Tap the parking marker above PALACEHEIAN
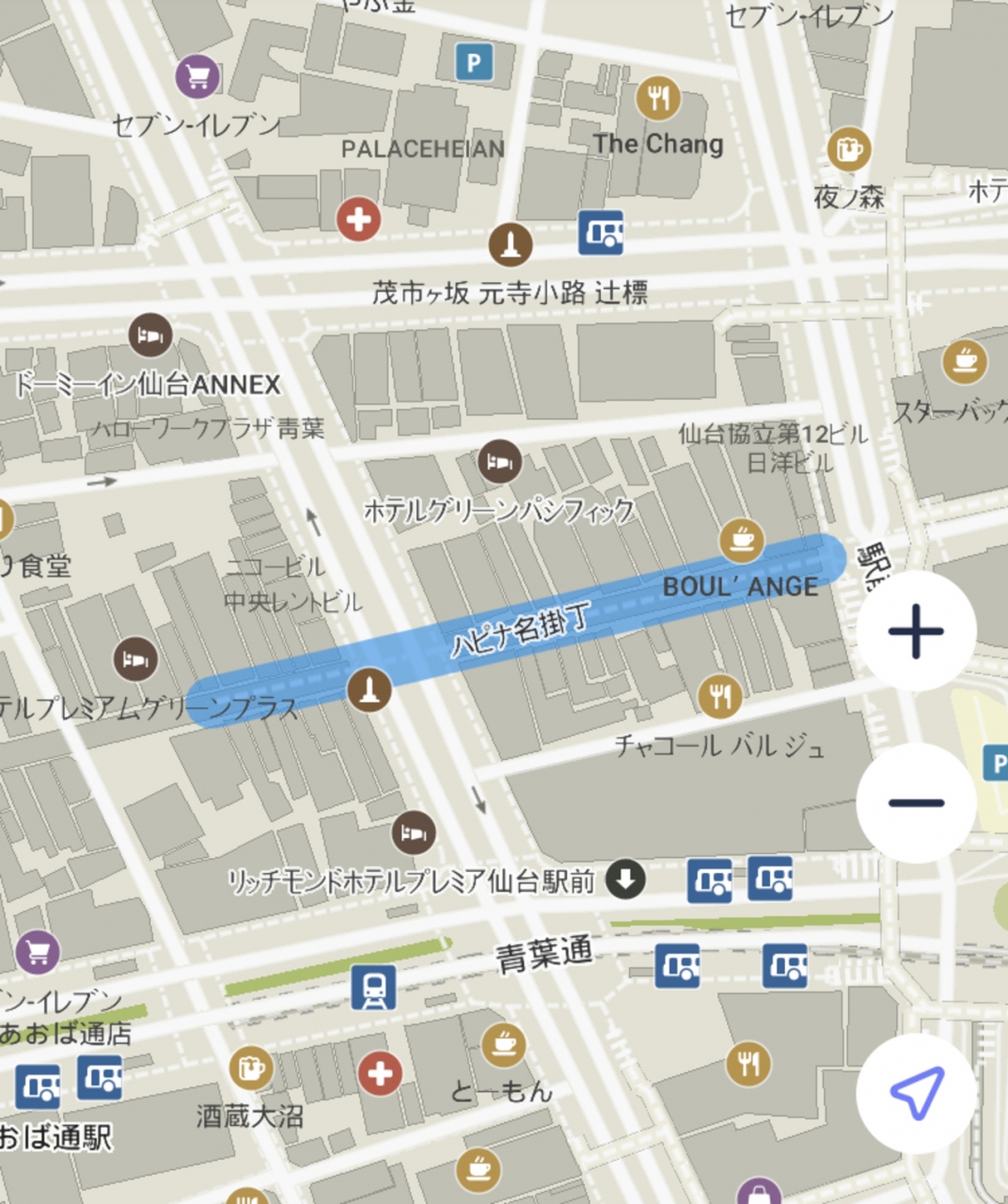The image size is (1008, 1204). coord(474,63)
